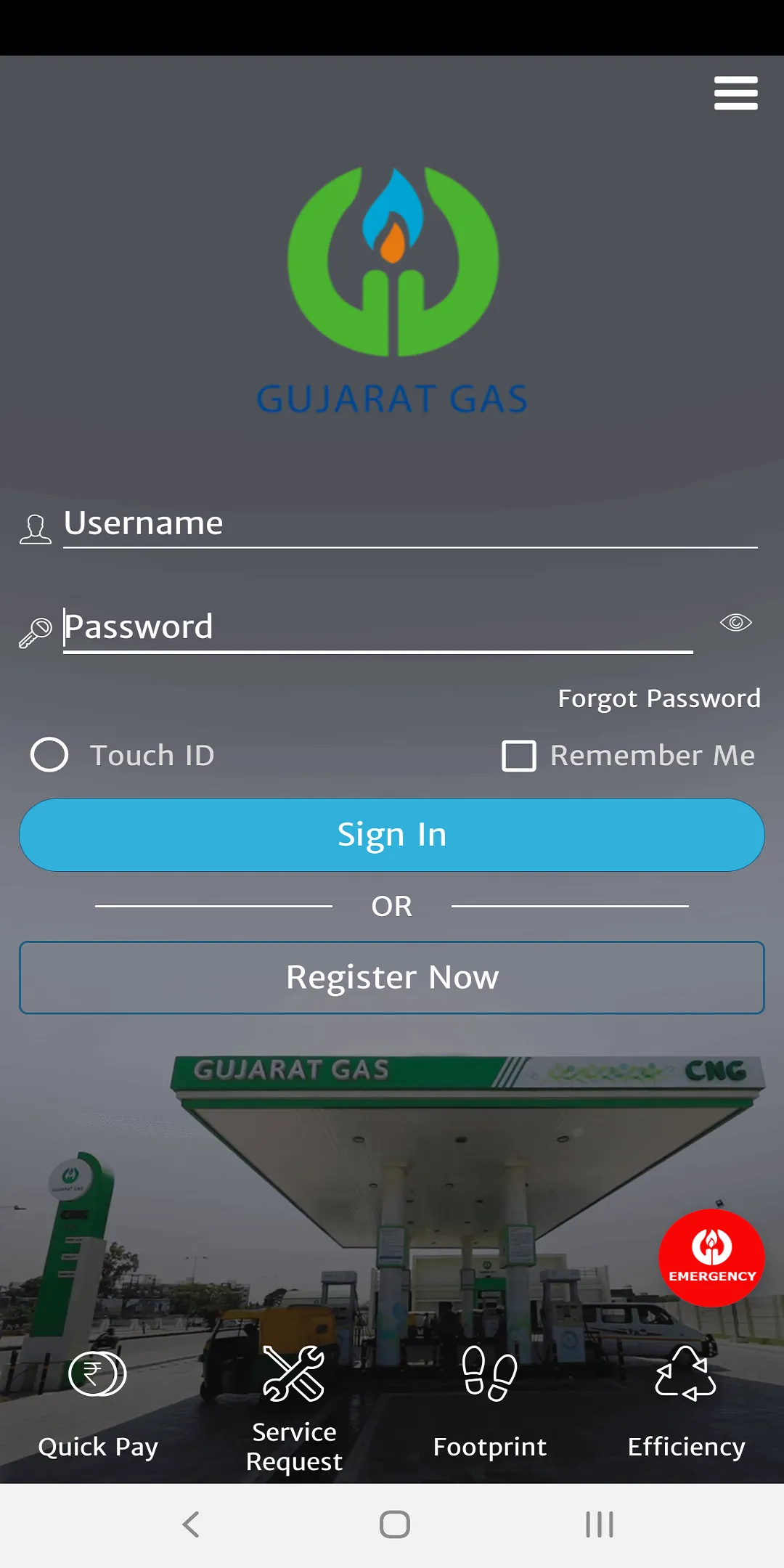
Task: Open Quick Pay
Action: click(x=97, y=1401)
